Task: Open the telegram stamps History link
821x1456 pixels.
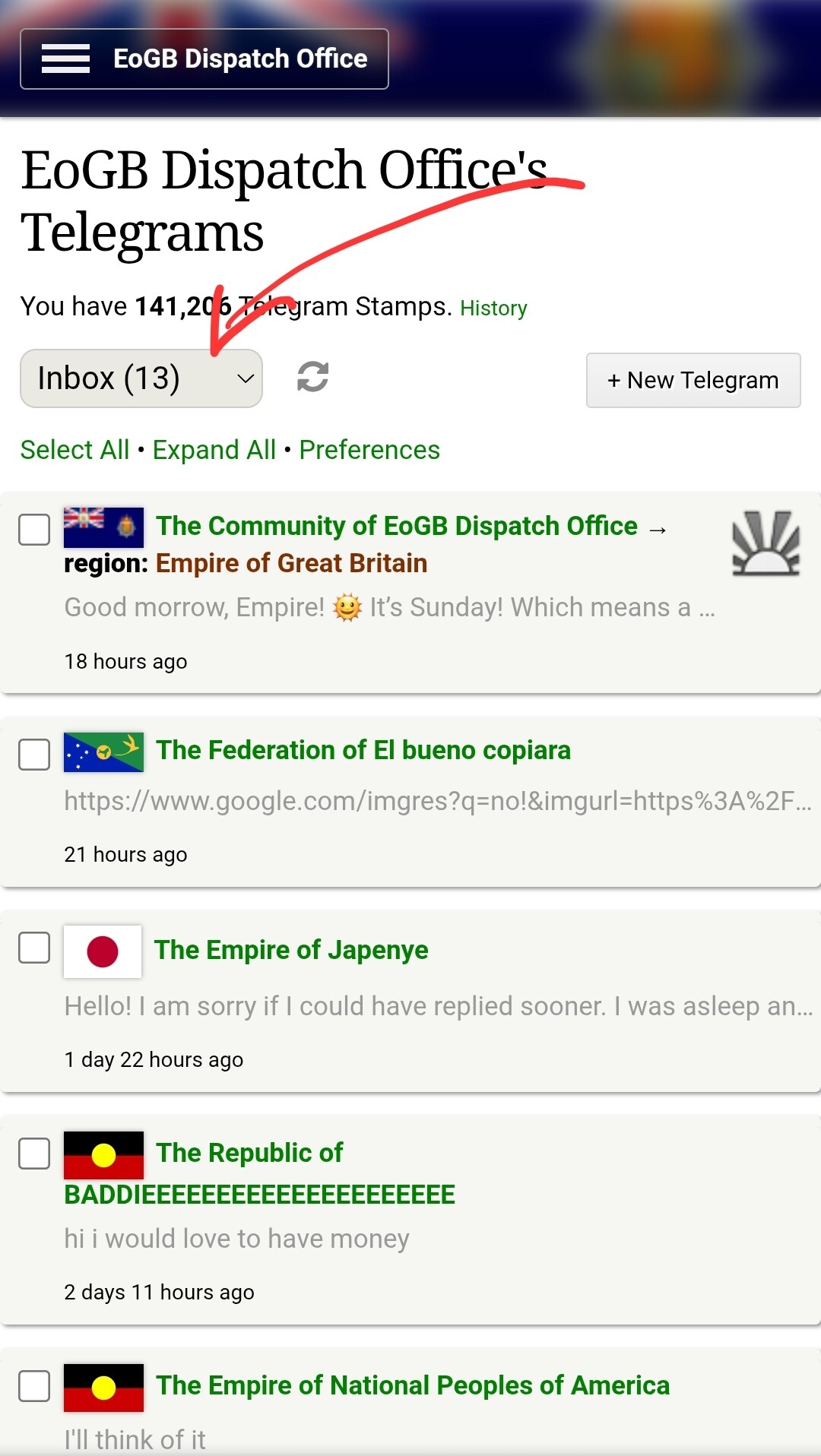Action: (493, 309)
